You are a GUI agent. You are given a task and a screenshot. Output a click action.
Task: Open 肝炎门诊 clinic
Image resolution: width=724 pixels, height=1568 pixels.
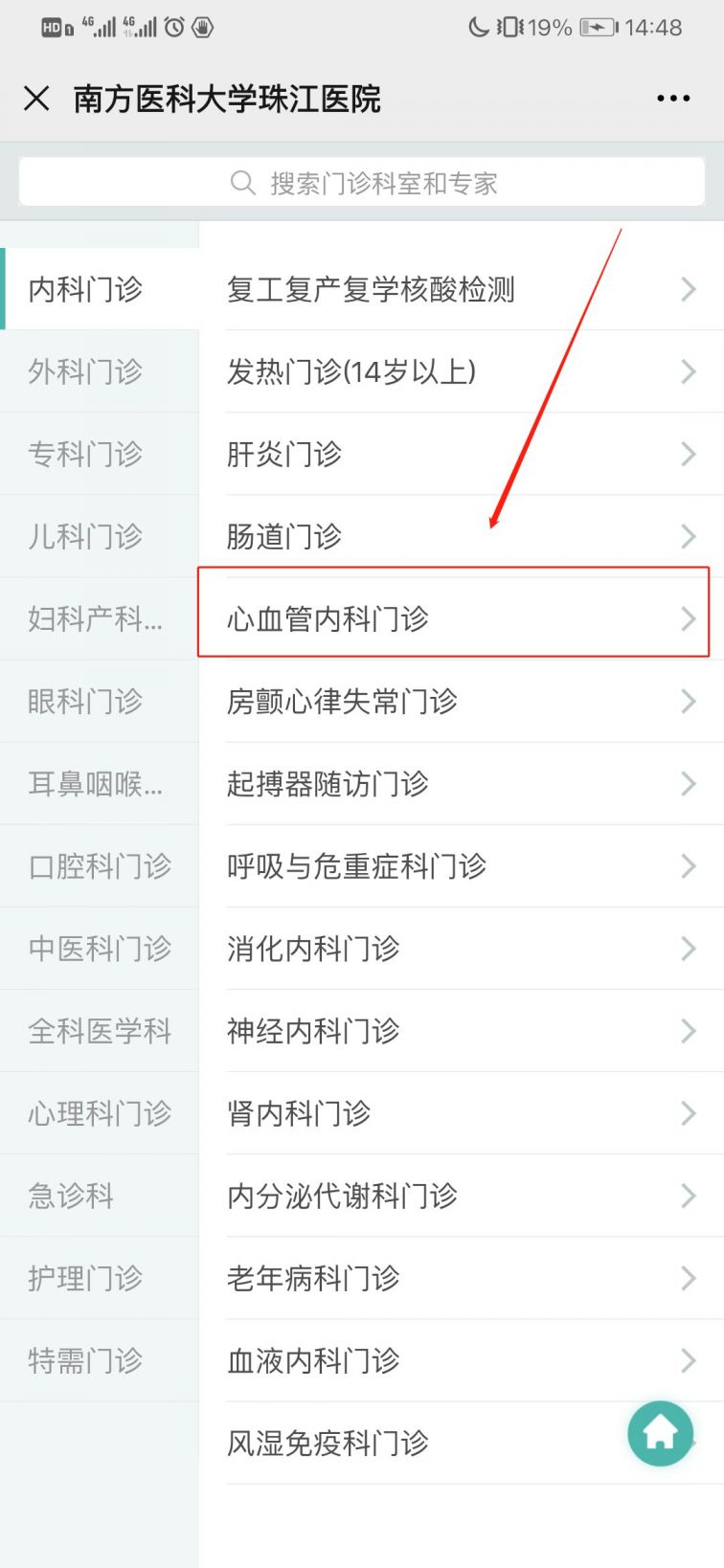point(460,454)
